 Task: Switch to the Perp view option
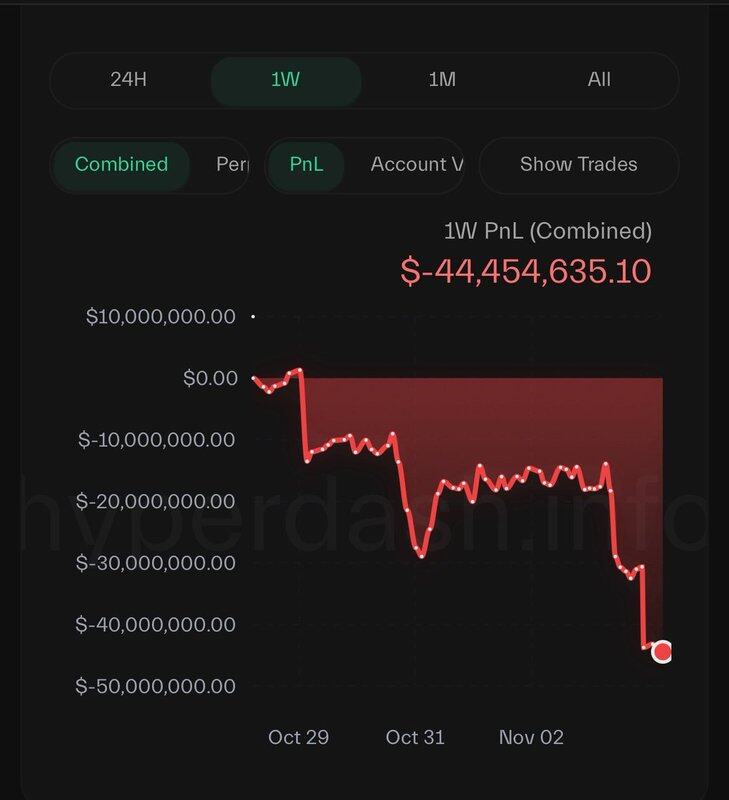232,165
